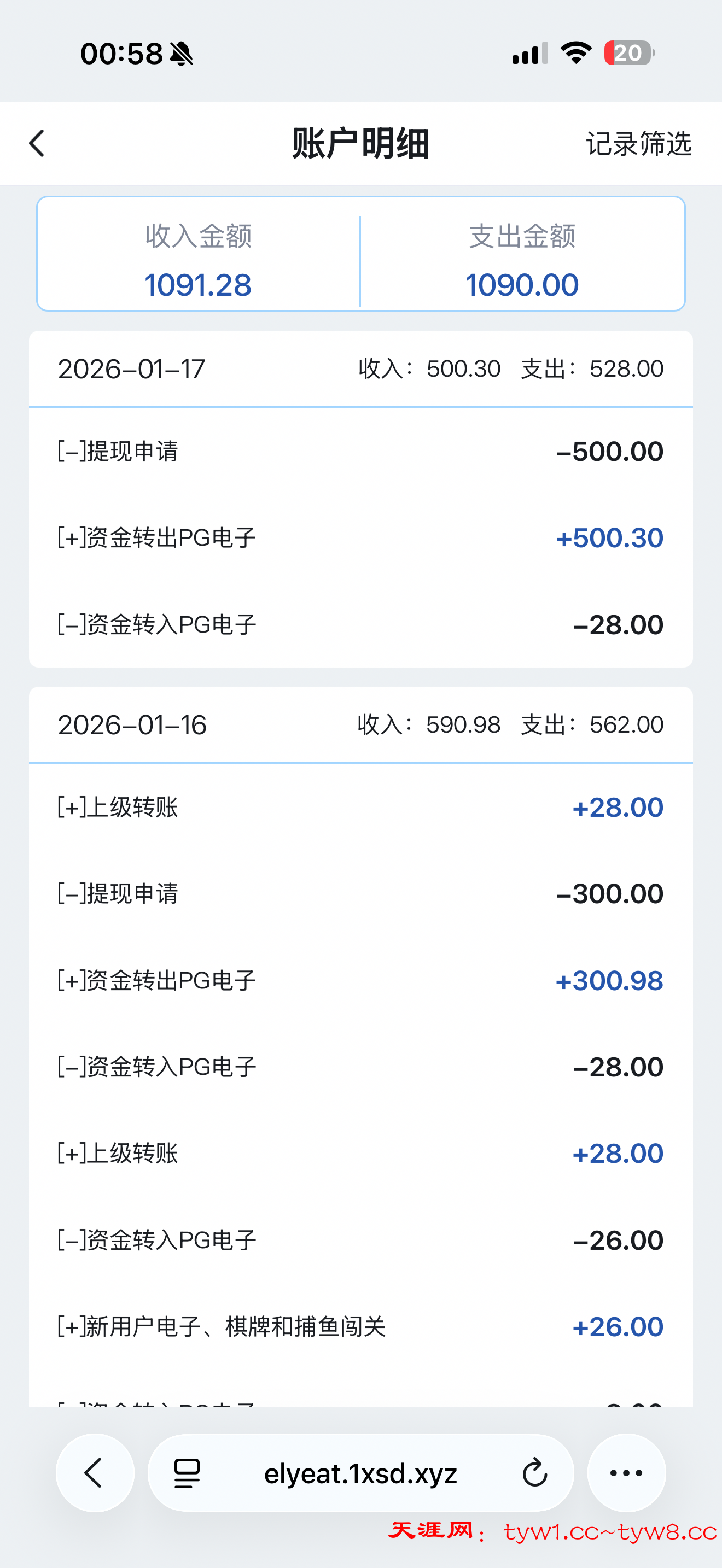Tap the browser back button

[x=95, y=1473]
